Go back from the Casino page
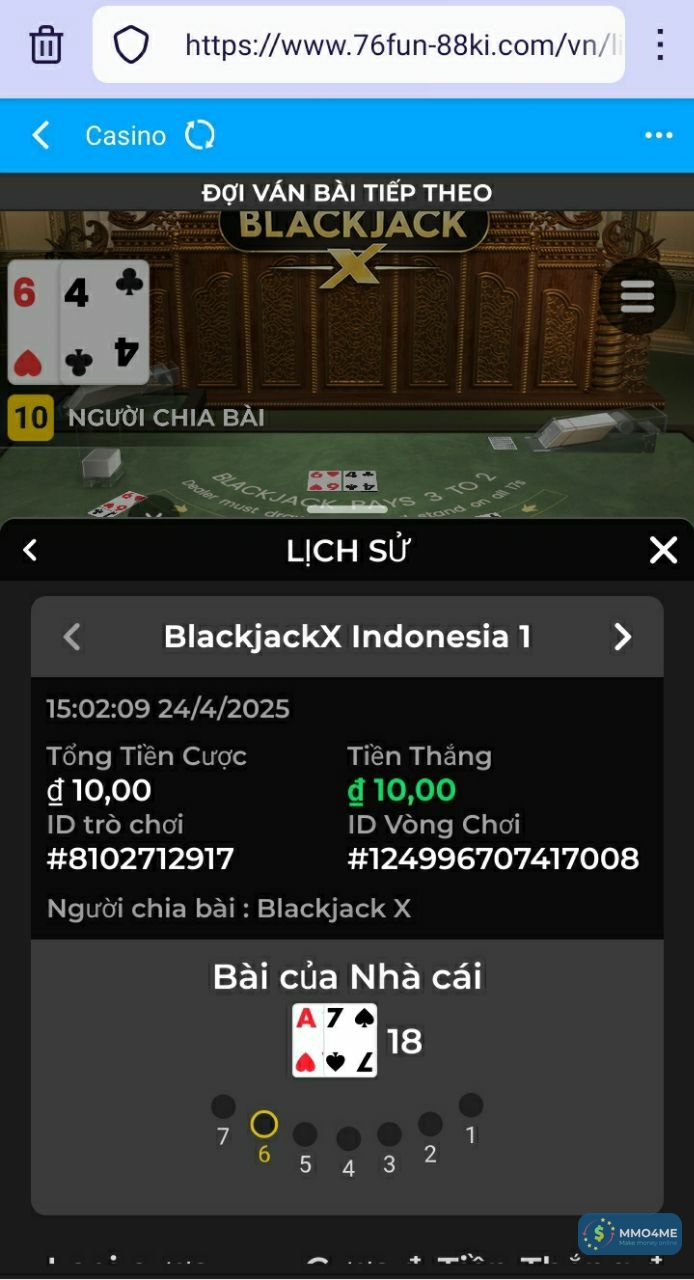This screenshot has width=694, height=1280. (x=40, y=135)
